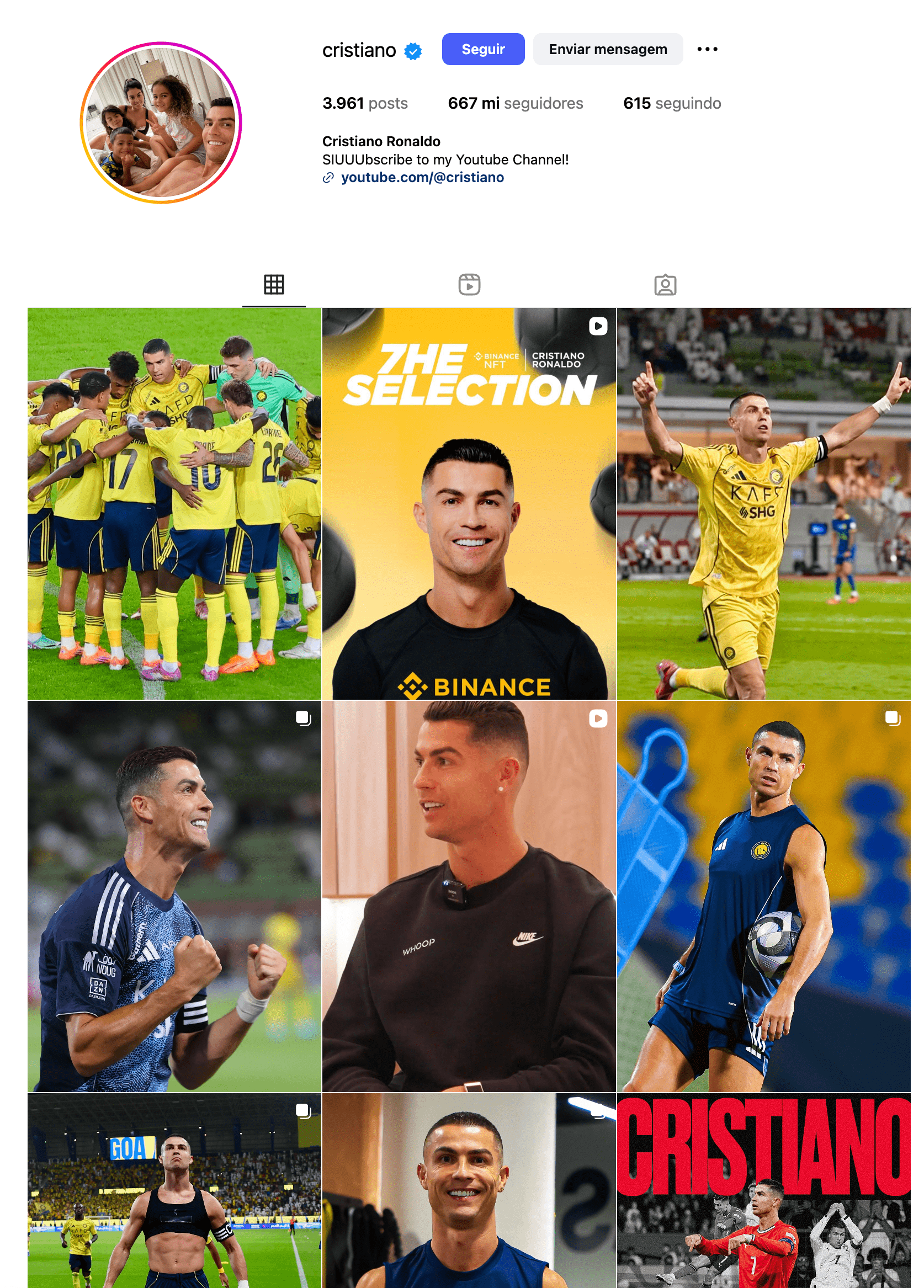
Task: Open the clenched fists celebration post
Action: coord(174,896)
